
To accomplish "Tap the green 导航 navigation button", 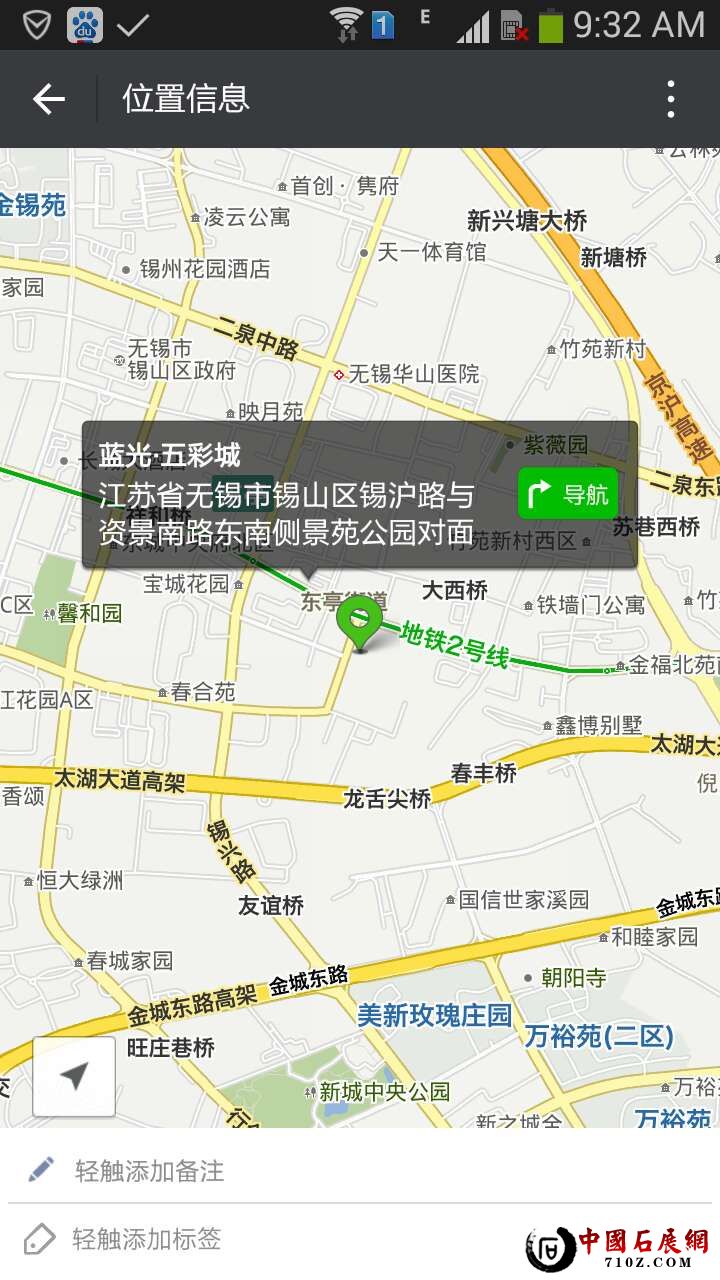I will [x=568, y=494].
